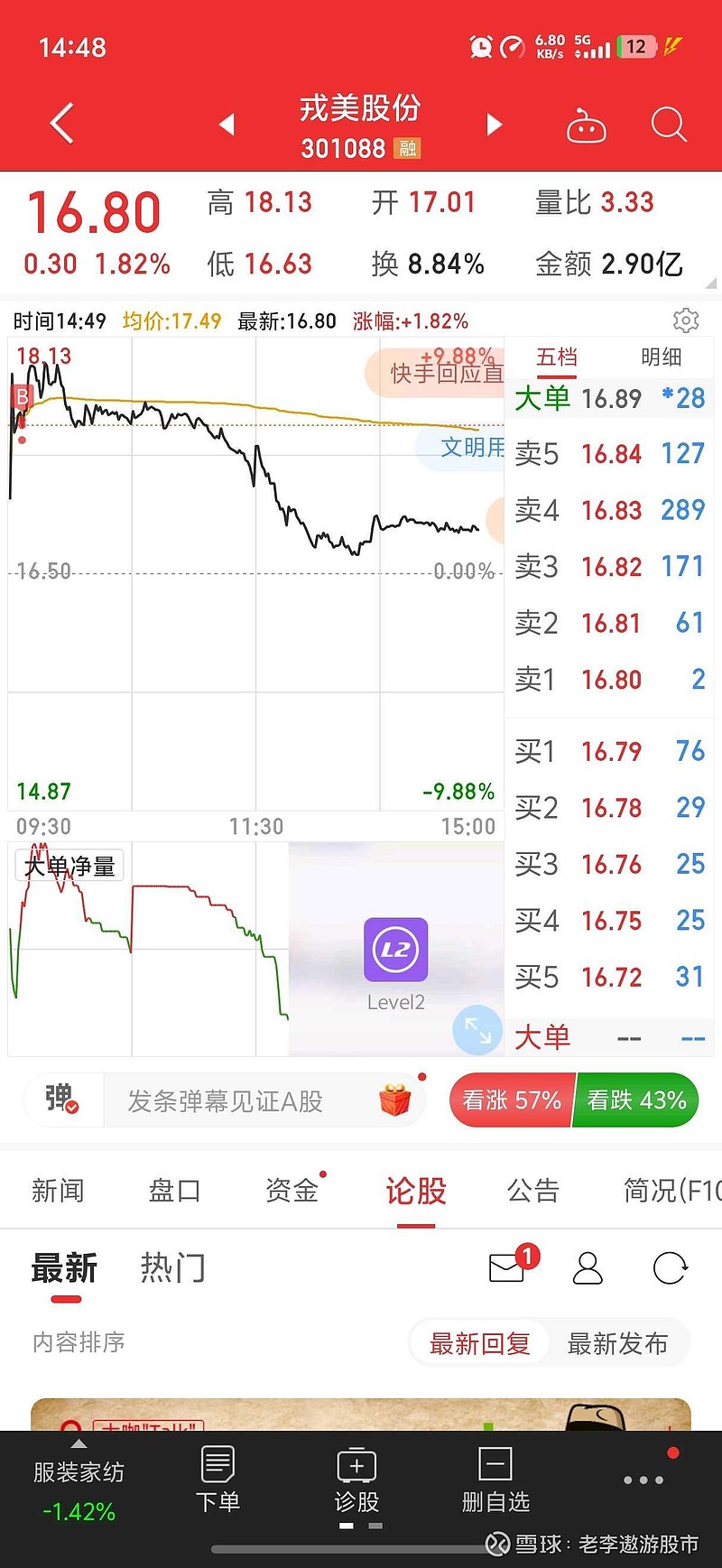Tap 下单 to place an order

218,1480
